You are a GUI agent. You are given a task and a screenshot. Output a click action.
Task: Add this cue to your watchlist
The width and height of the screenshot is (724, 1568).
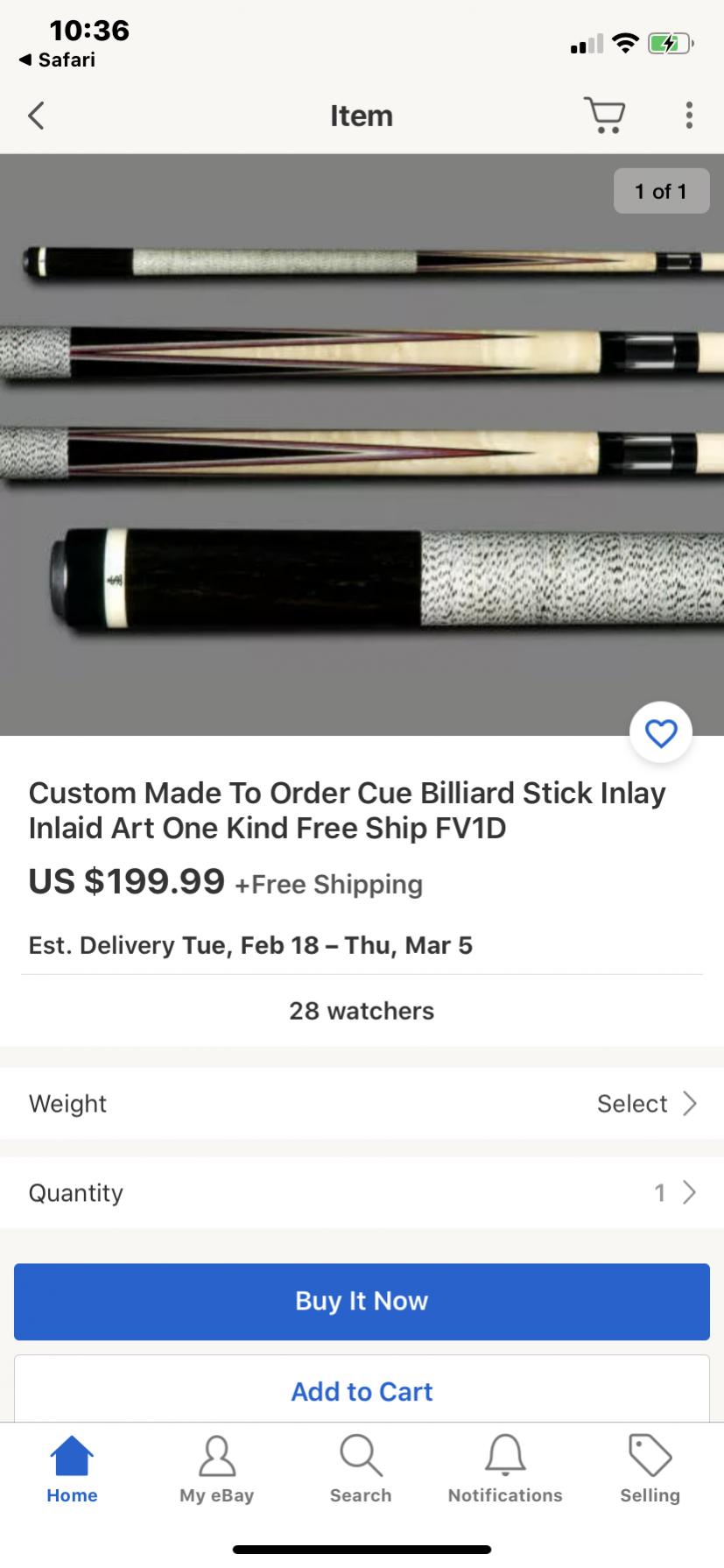661,732
